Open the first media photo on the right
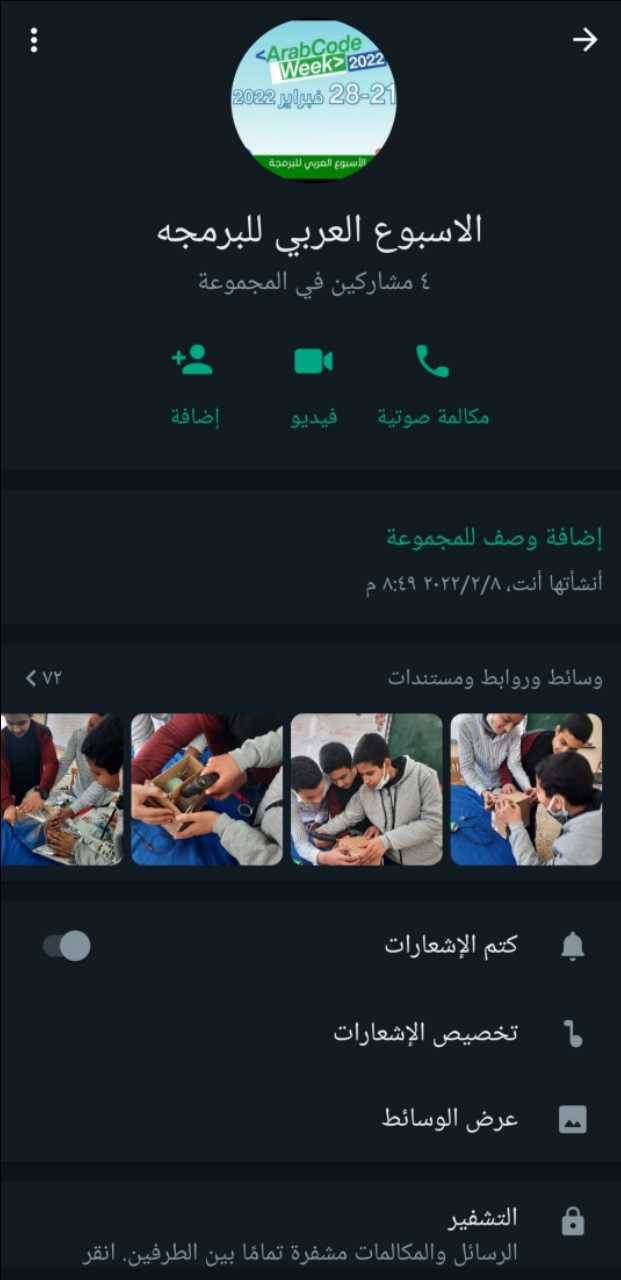Screen dimensions: 621x1280 tap(526, 789)
